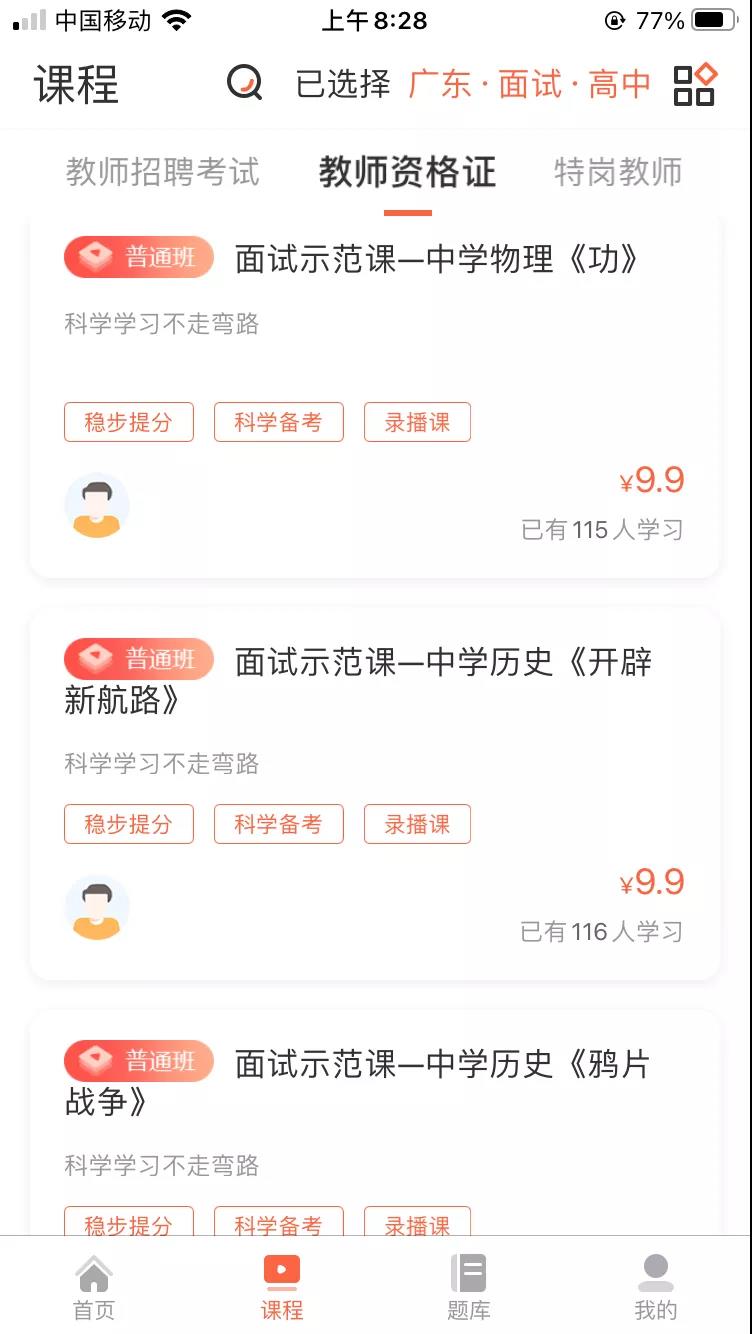Switch to 教师招聘考试 tab
Viewport: 752px width, 1334px height.
[x=163, y=172]
